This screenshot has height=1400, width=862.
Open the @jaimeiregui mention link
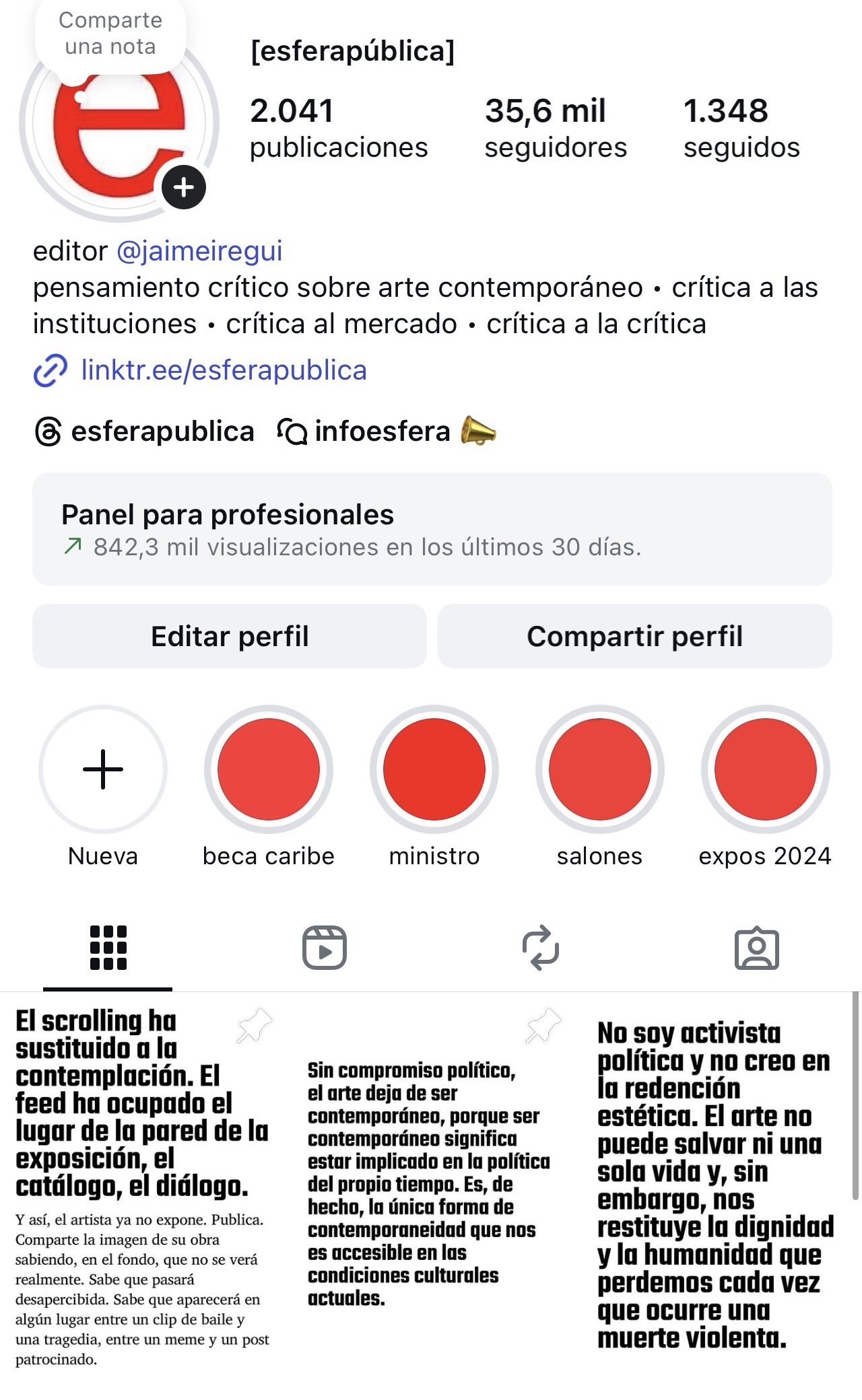(x=199, y=251)
